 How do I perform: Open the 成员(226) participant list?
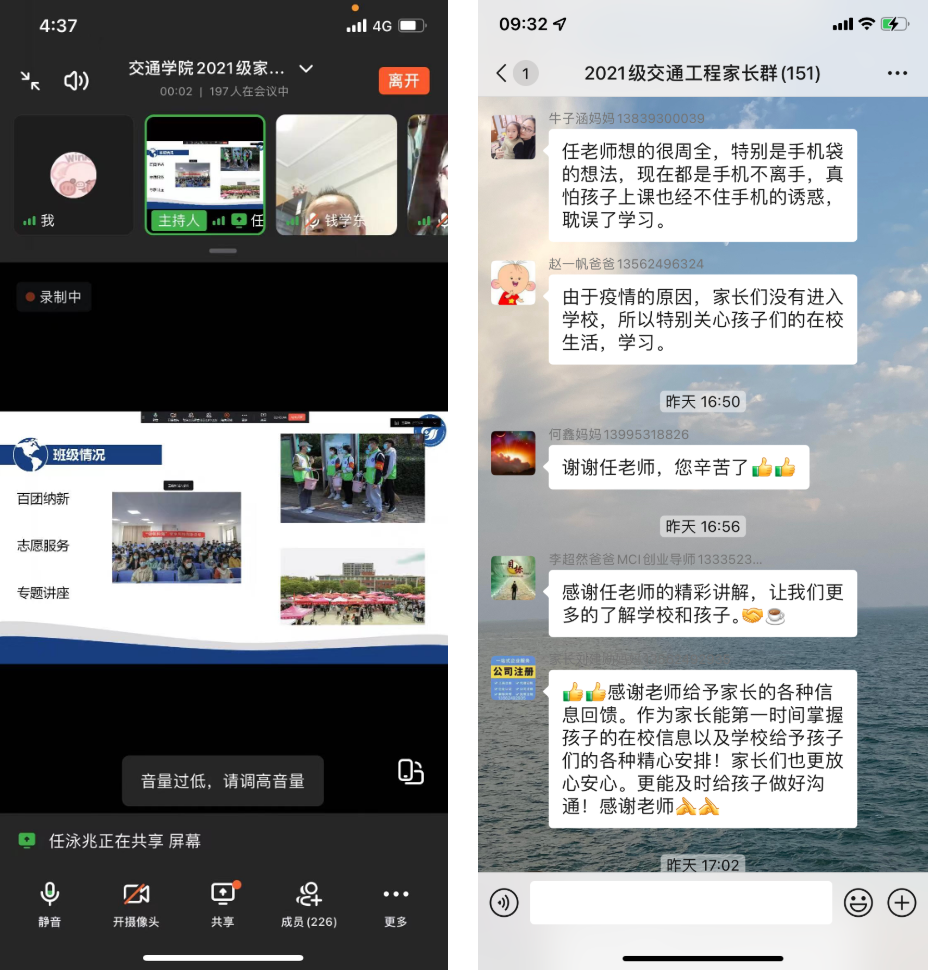coord(309,904)
